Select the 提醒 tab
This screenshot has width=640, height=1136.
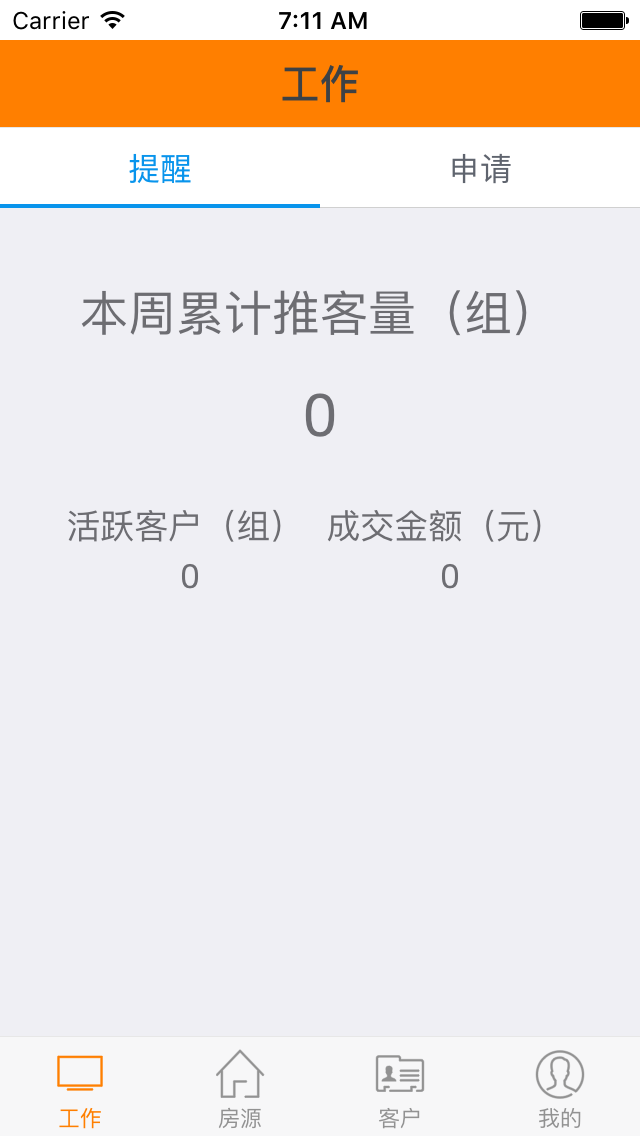tap(159, 168)
